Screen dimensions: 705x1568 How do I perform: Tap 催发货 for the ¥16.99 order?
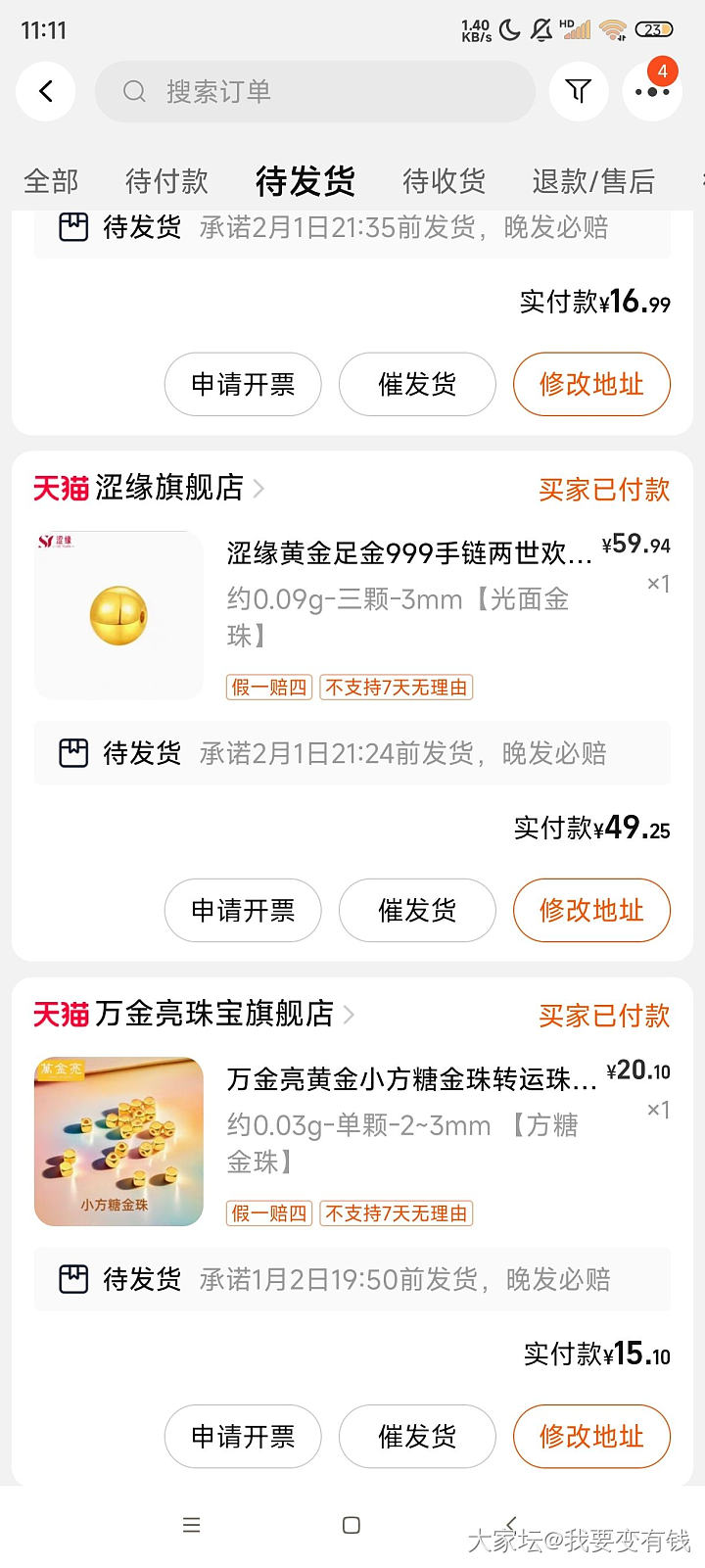click(x=417, y=384)
